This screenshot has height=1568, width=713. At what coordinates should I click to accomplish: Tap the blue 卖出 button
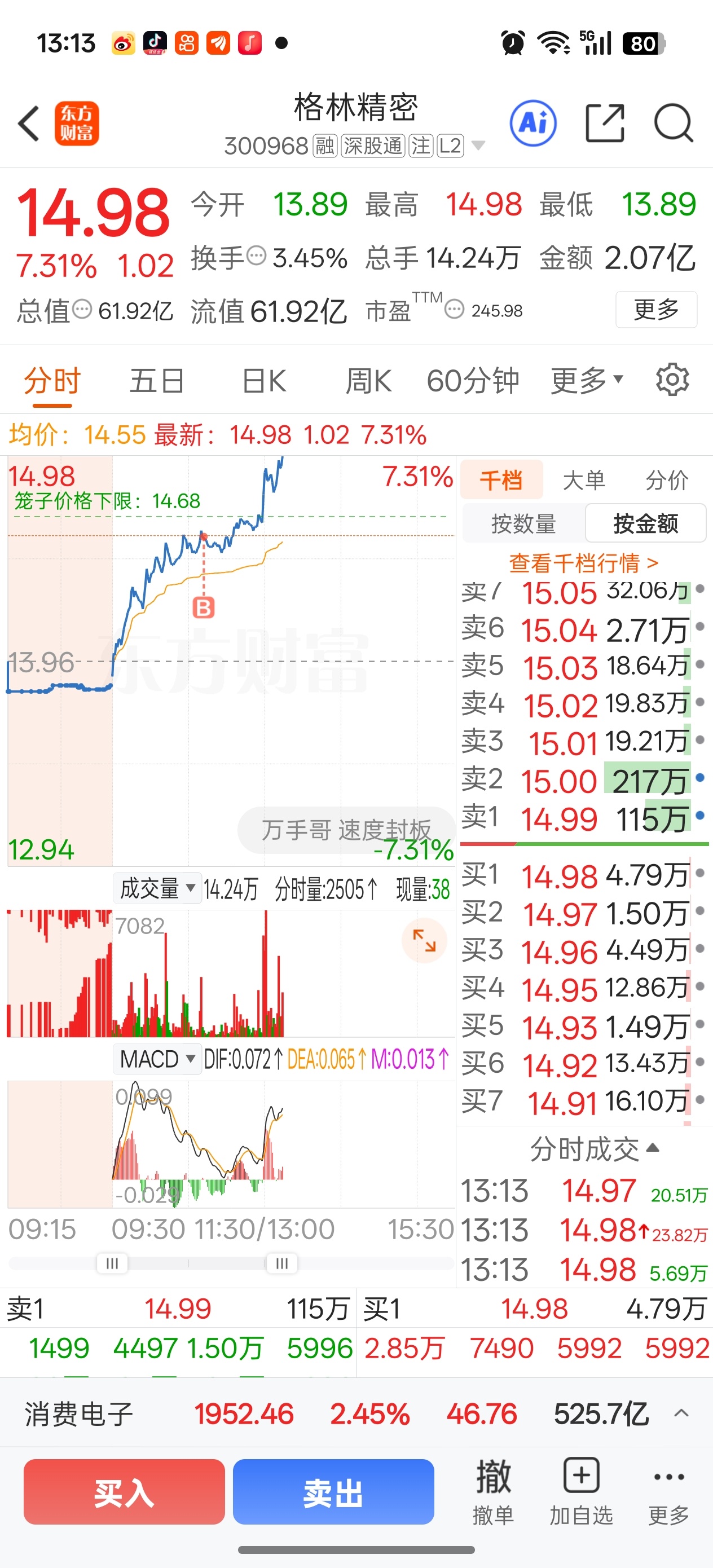tap(333, 1492)
